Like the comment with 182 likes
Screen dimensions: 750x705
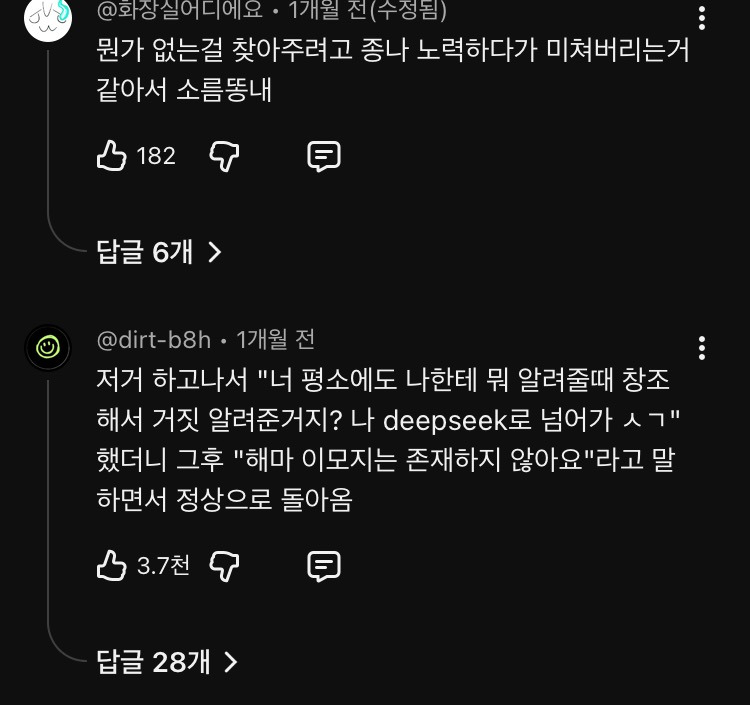[111, 155]
